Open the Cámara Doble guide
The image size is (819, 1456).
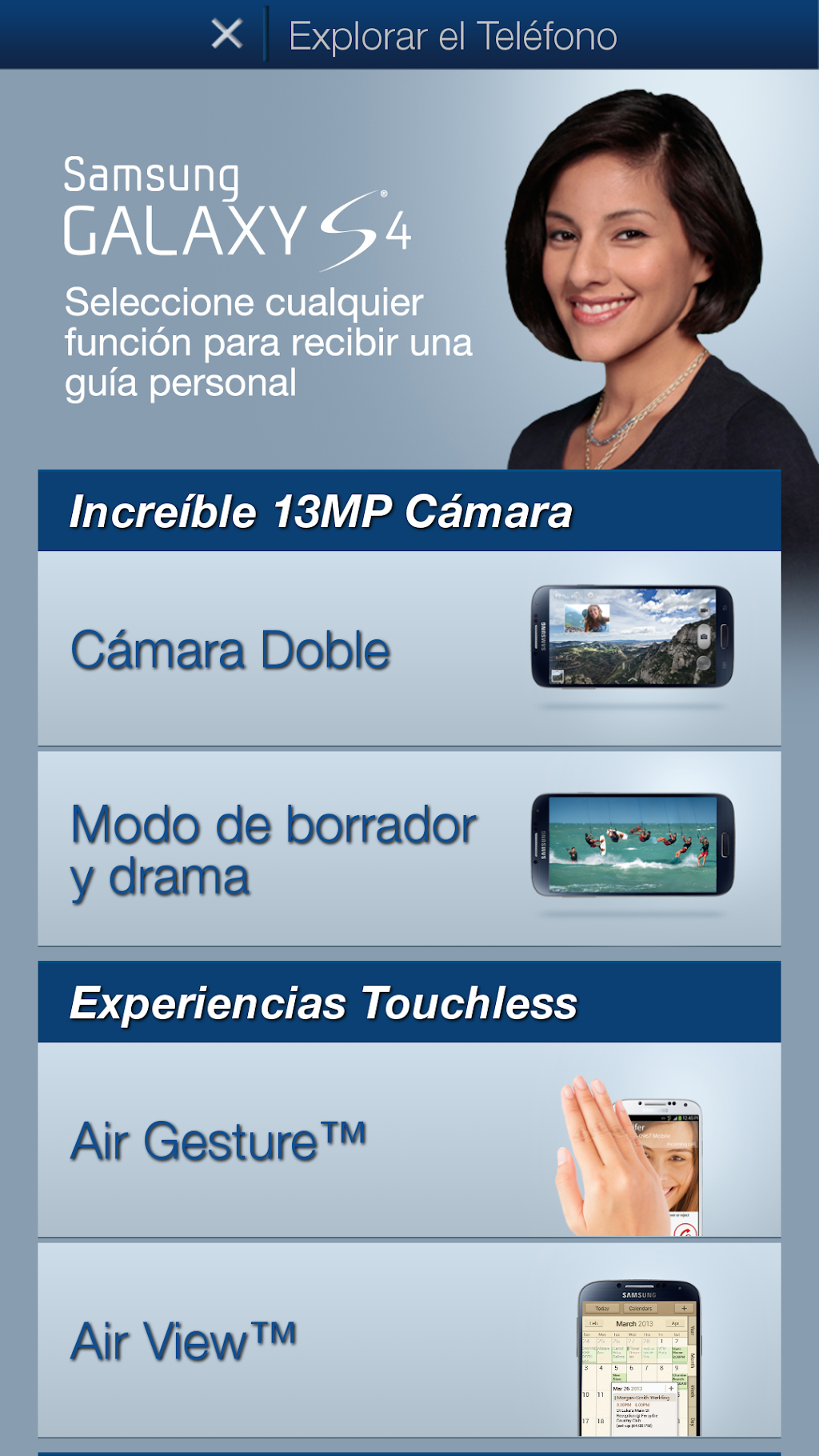409,649
